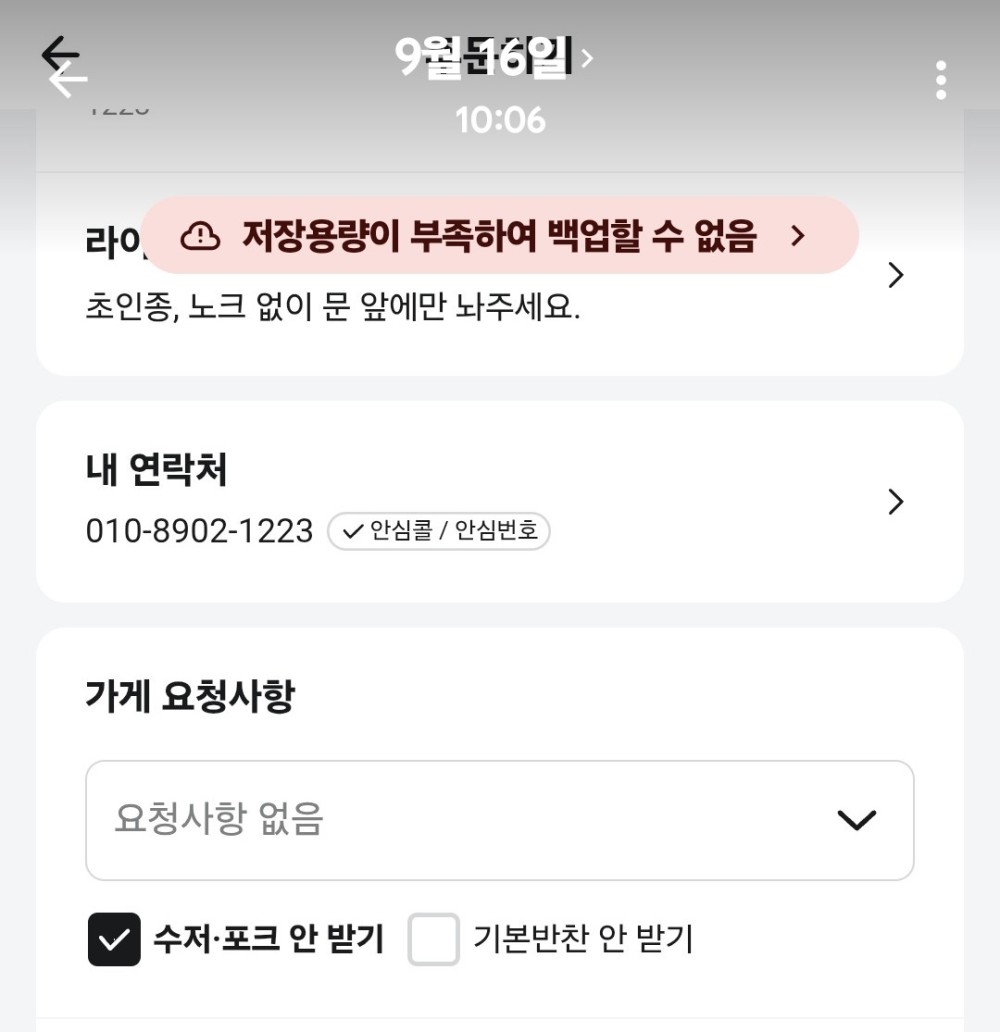Screen dimensions: 1000x1032
Task: Tap the white back arrow of the photo viewer
Action: click(x=68, y=80)
